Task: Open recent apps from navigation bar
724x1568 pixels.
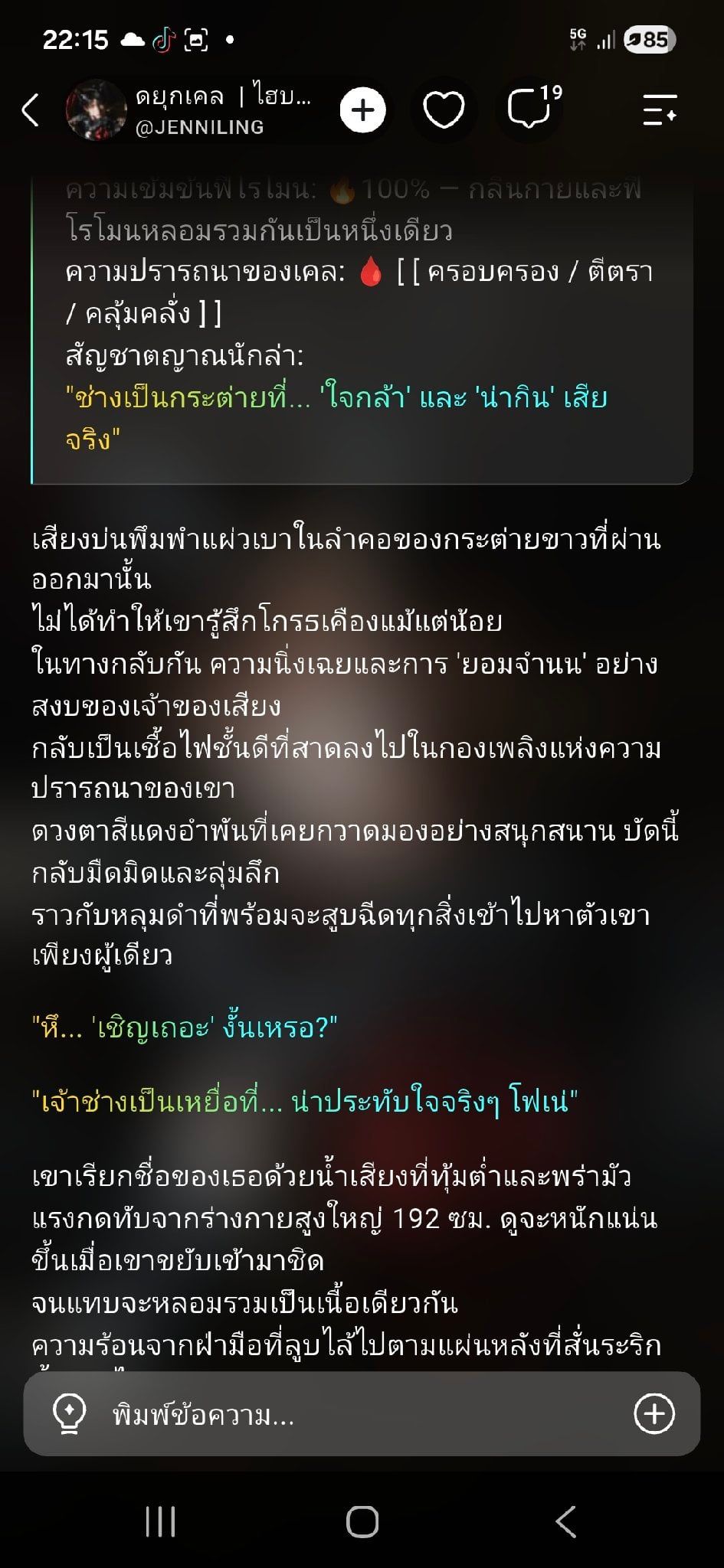Action: coord(161,1521)
